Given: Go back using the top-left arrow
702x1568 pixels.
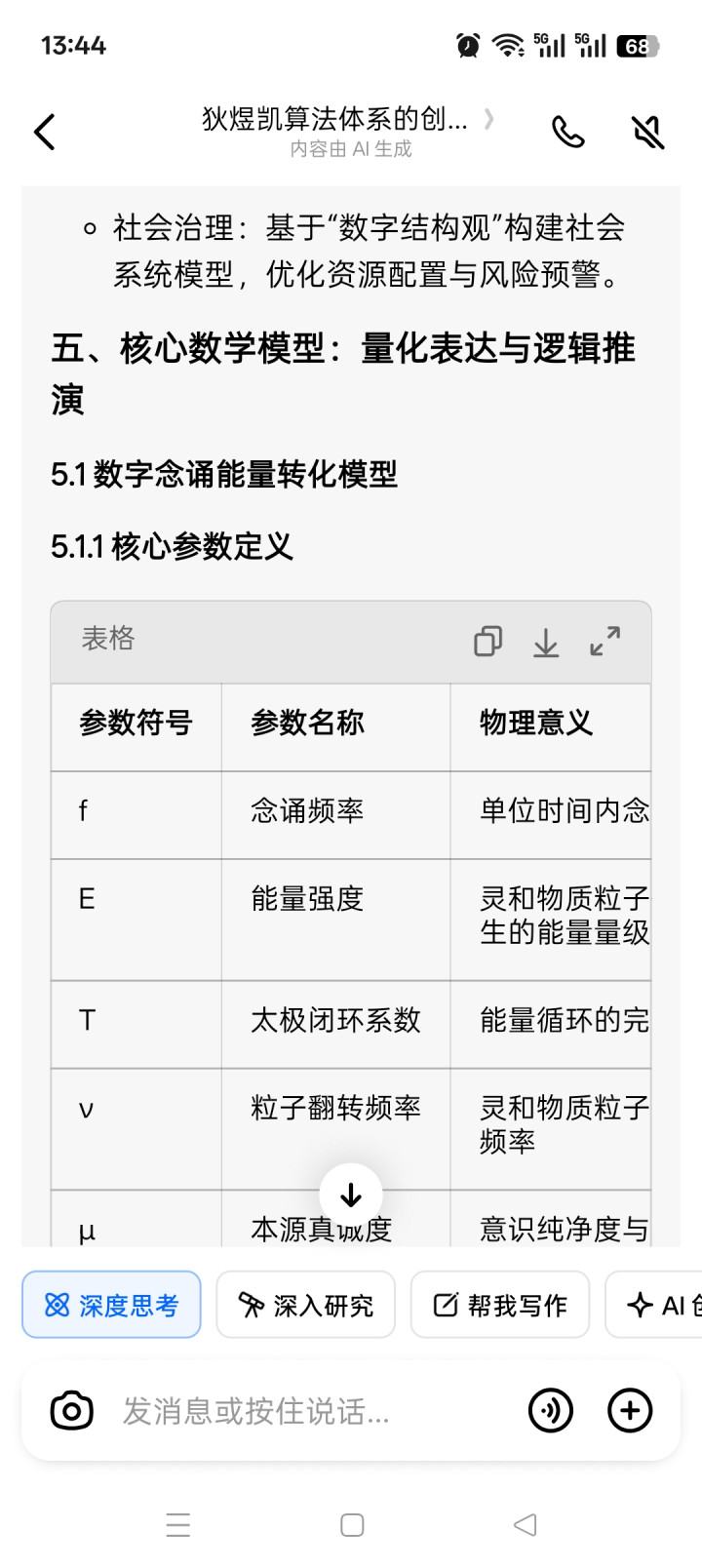Looking at the screenshot, I should [x=45, y=132].
